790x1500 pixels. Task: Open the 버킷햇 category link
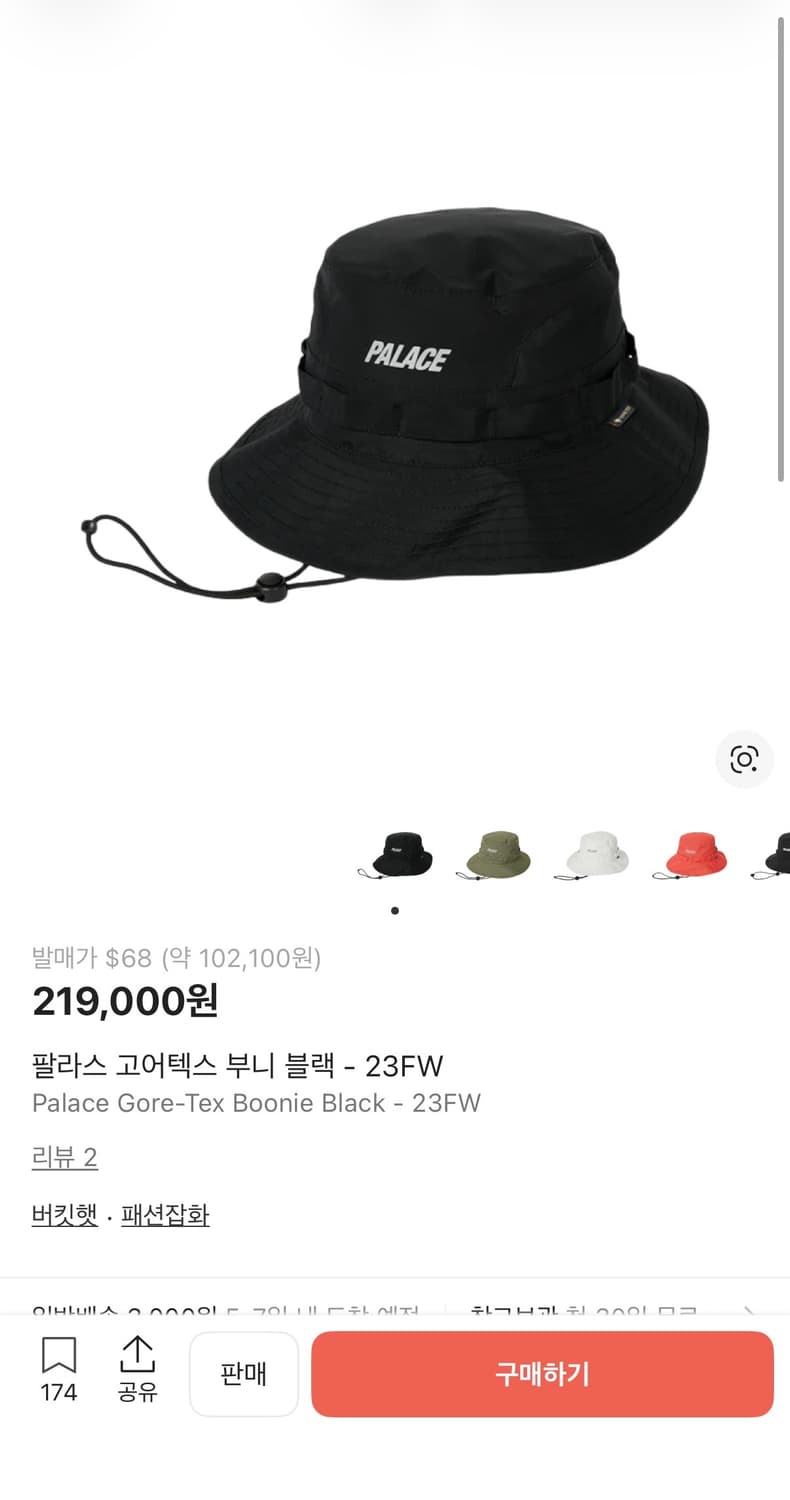tap(63, 1214)
